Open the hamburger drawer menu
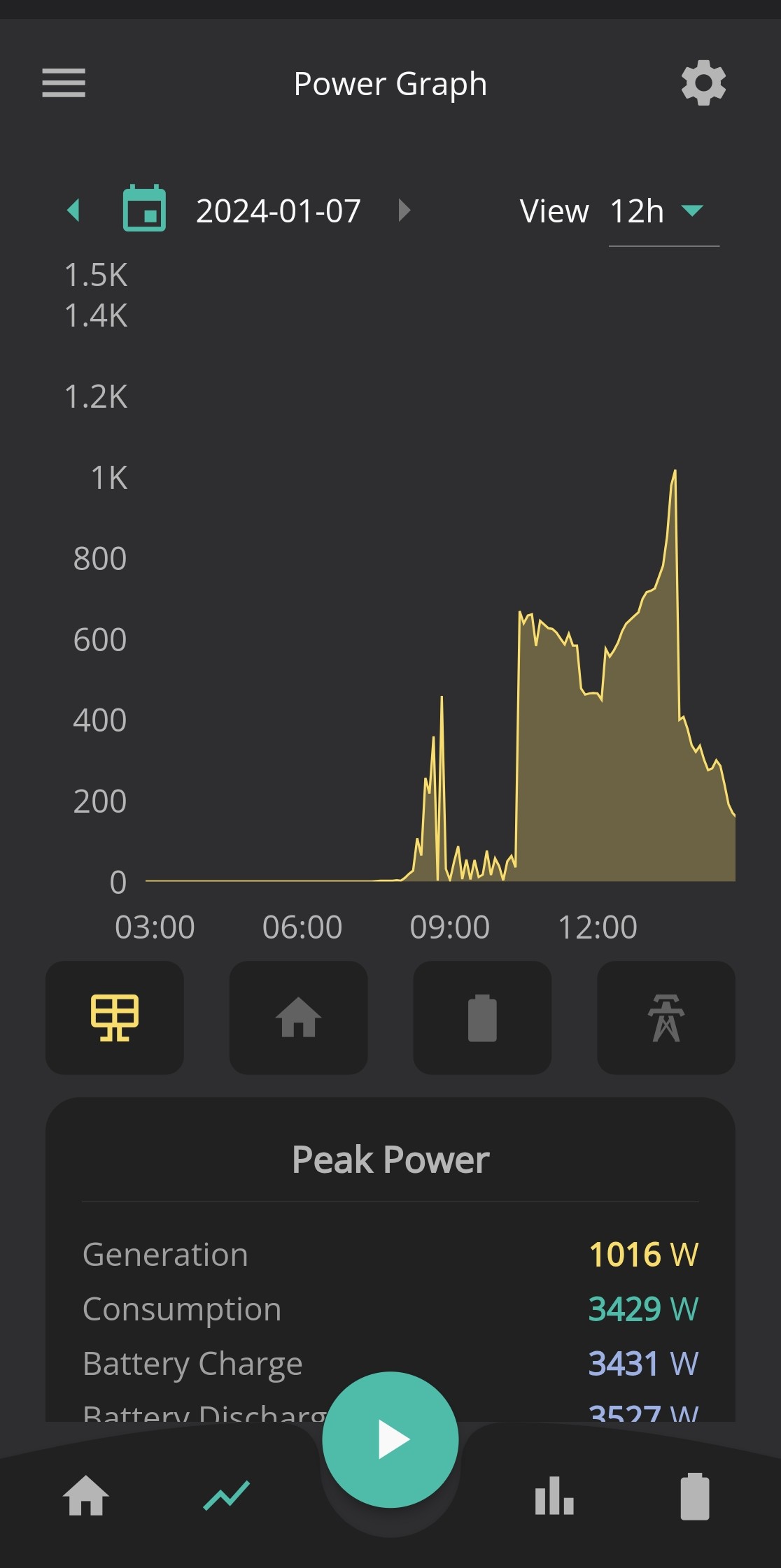This screenshot has height=1568, width=781. [64, 83]
